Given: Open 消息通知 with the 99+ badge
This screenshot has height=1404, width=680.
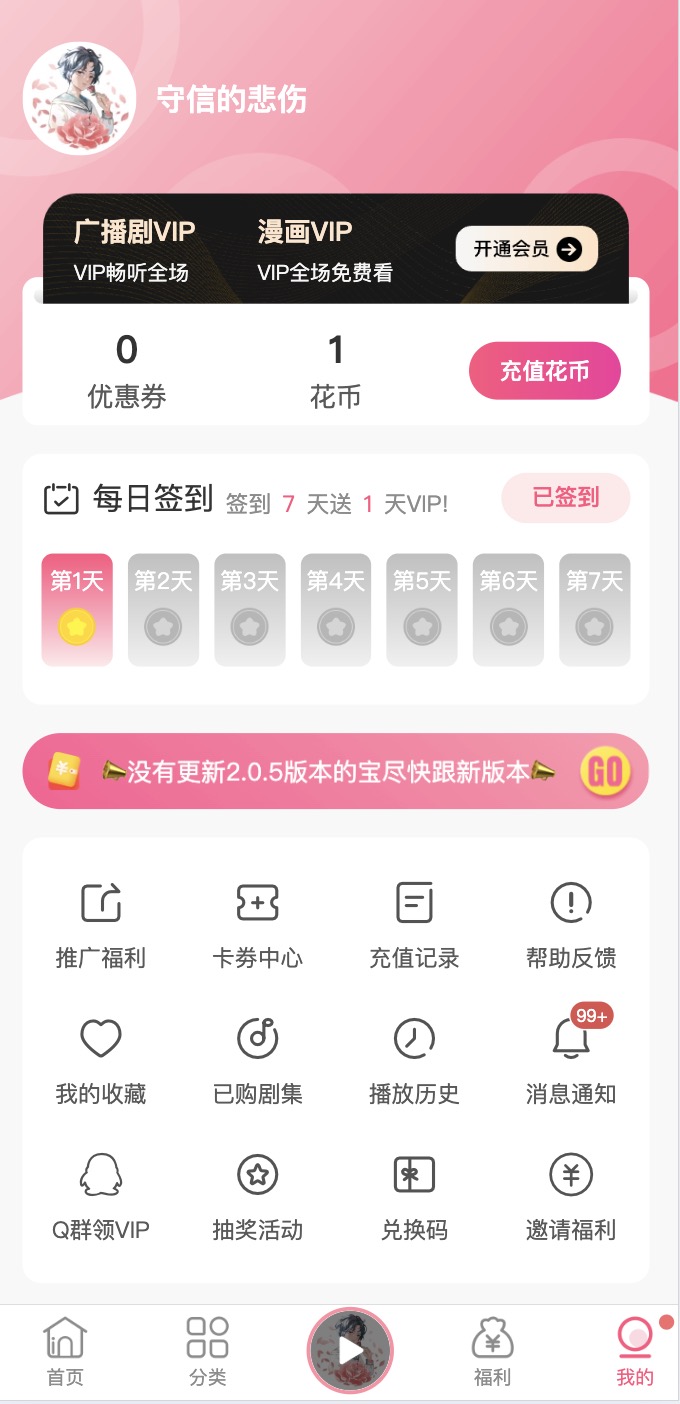Looking at the screenshot, I should 571,1060.
